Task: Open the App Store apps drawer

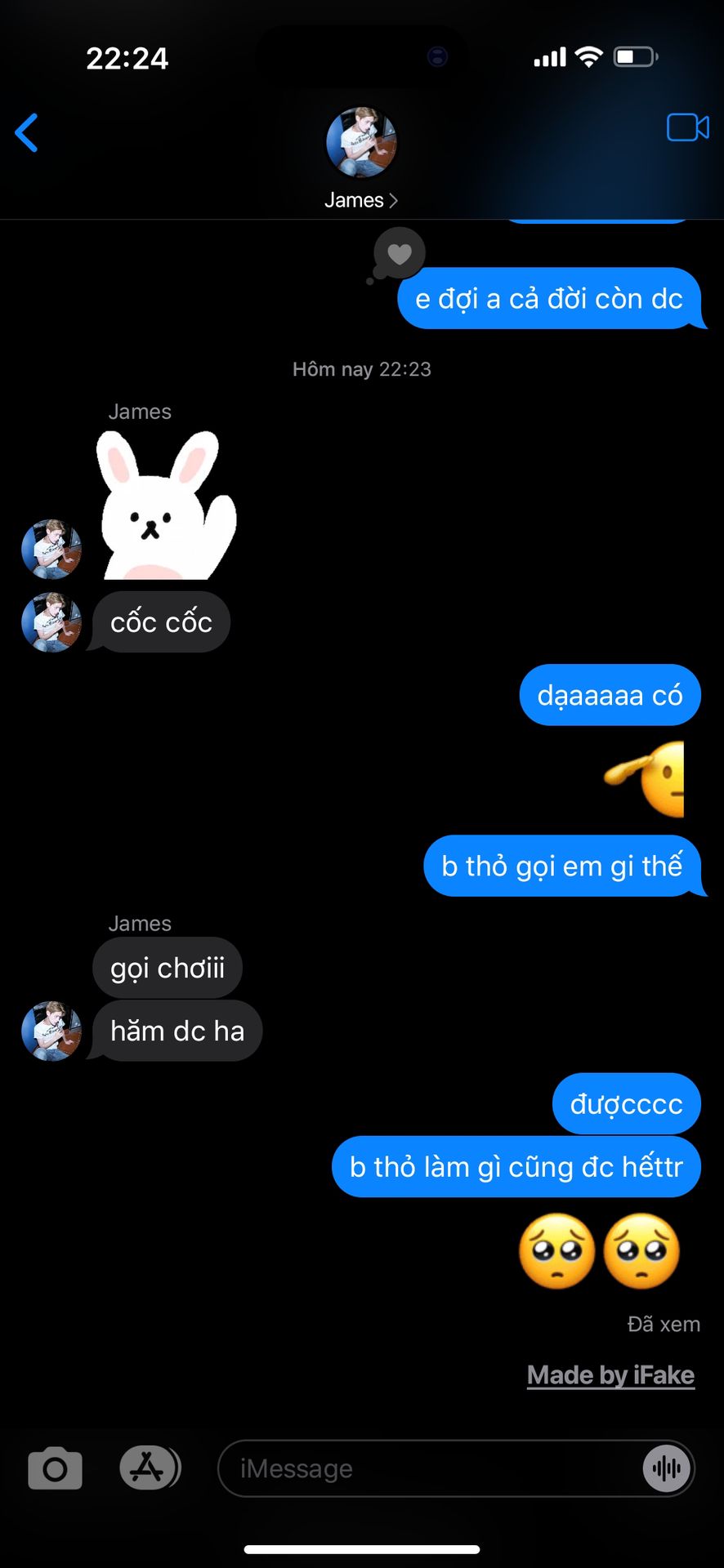Action: coord(148,1468)
